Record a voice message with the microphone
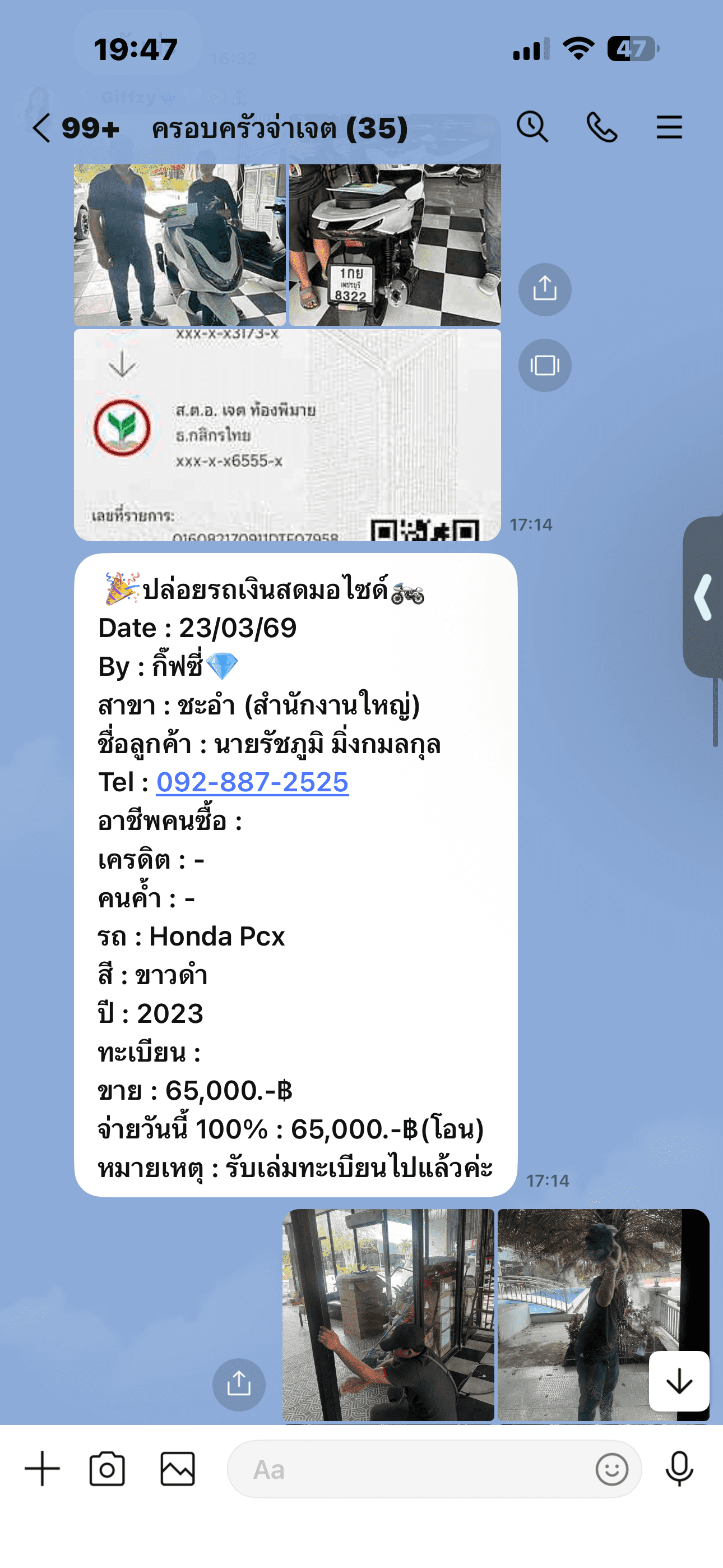The height and width of the screenshot is (1568, 723). [679, 1469]
